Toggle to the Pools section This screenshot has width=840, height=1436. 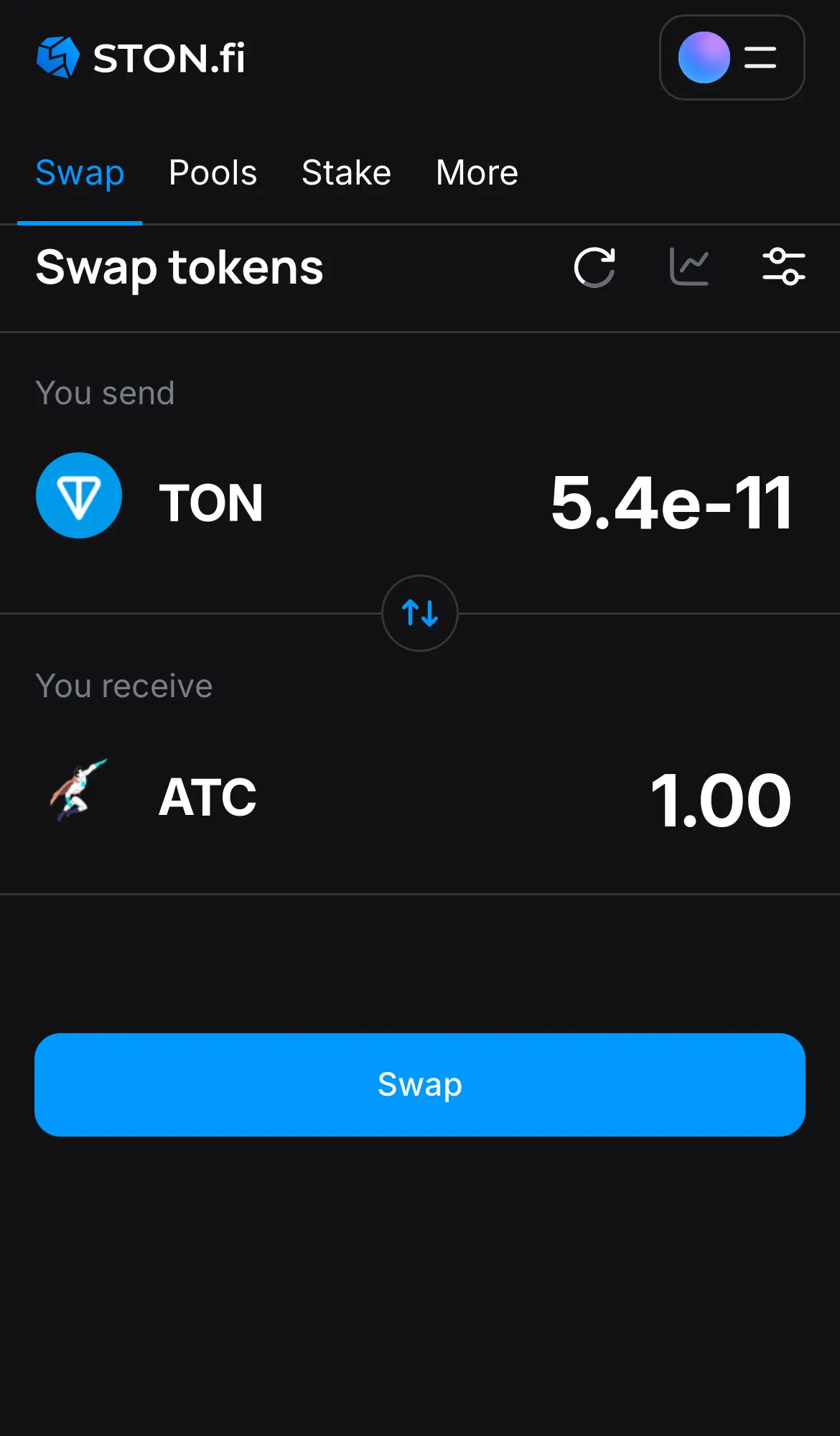tap(213, 172)
